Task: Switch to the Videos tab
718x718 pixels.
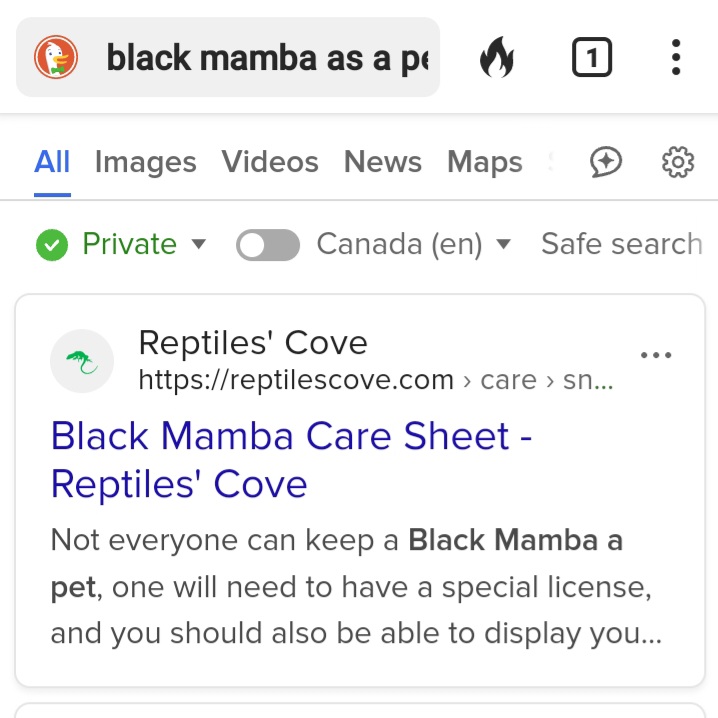Action: point(270,162)
